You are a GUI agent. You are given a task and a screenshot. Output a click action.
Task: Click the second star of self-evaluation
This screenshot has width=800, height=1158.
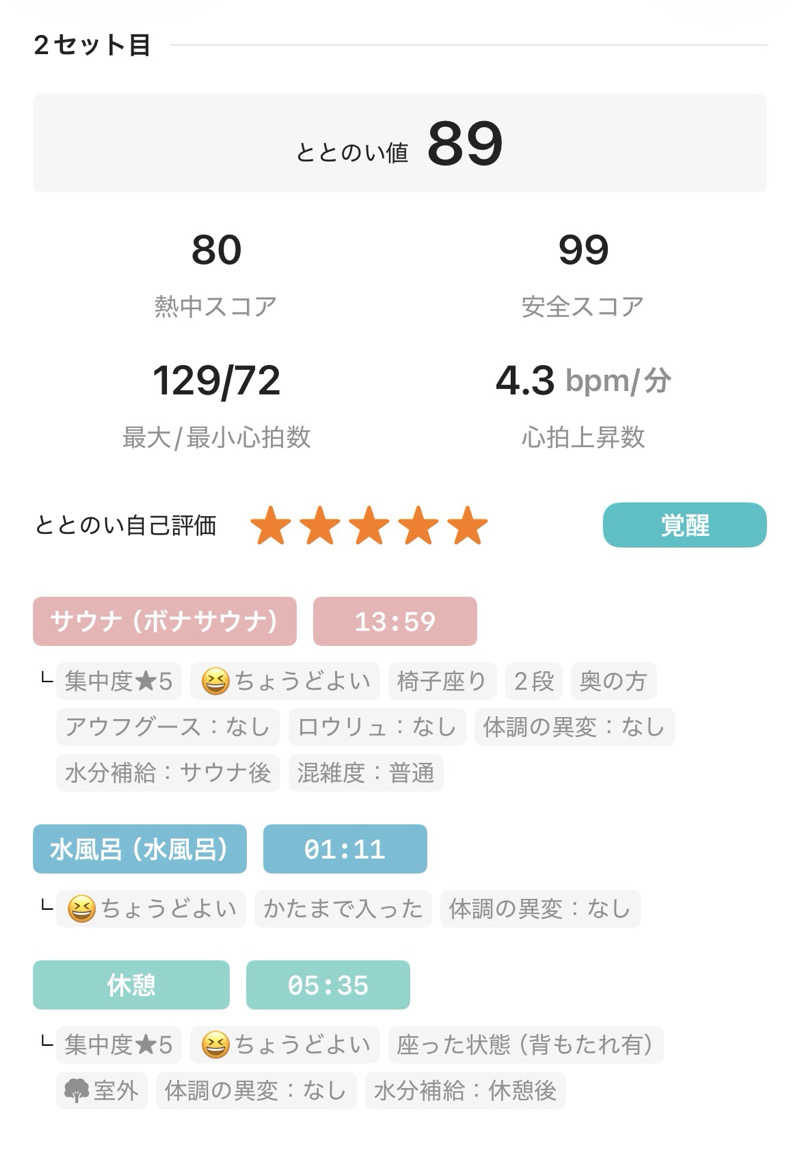pyautogui.click(x=320, y=525)
